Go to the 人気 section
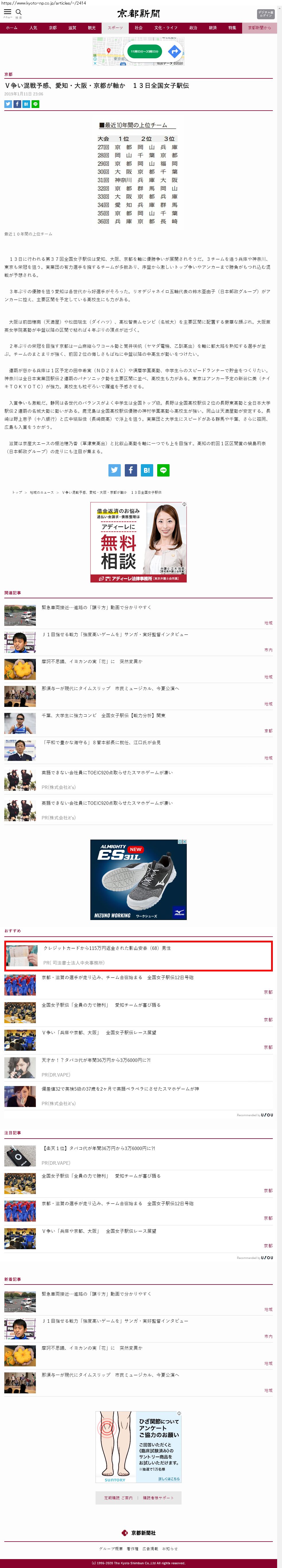Image resolution: width=282 pixels, height=1568 pixels. (x=34, y=28)
